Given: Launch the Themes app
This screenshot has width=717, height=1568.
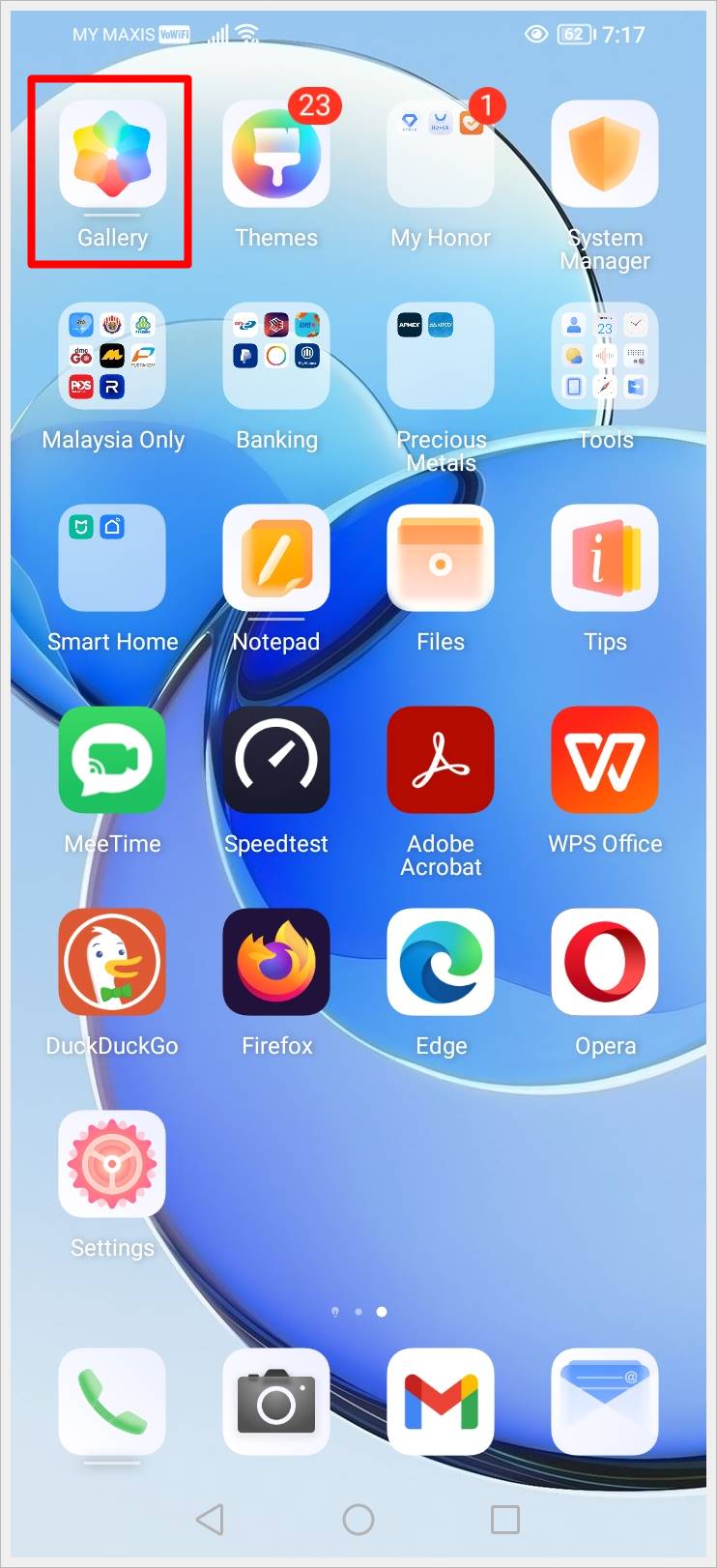Looking at the screenshot, I should tap(276, 155).
